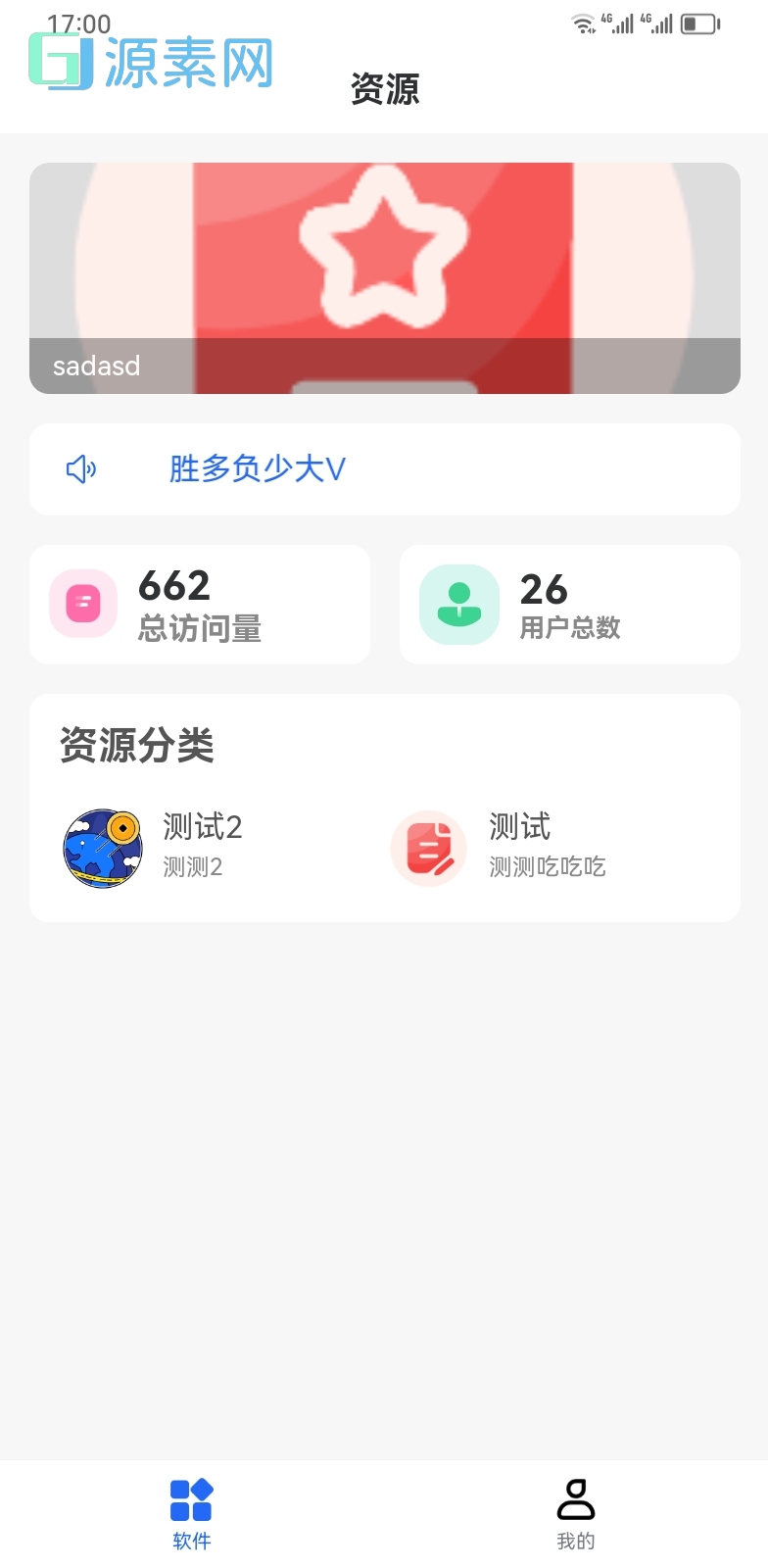The height and width of the screenshot is (1568, 768).
Task: Open the 胜多负少大V announcement link
Action: click(256, 469)
